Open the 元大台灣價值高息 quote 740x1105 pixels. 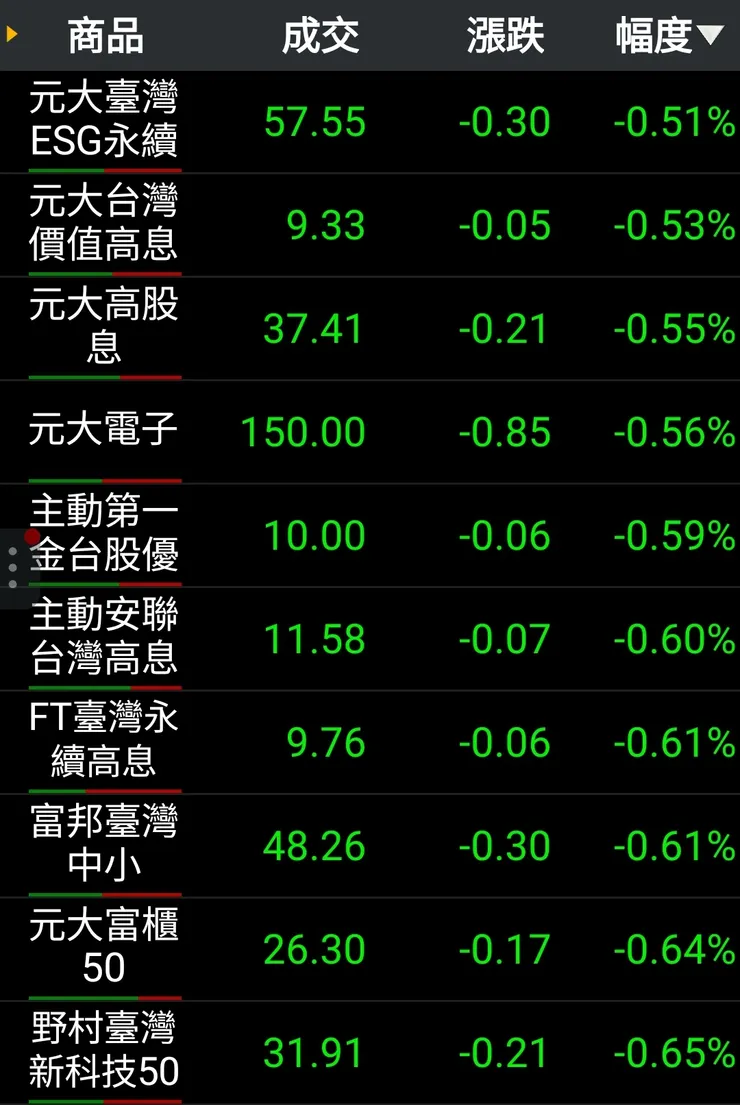104,224
